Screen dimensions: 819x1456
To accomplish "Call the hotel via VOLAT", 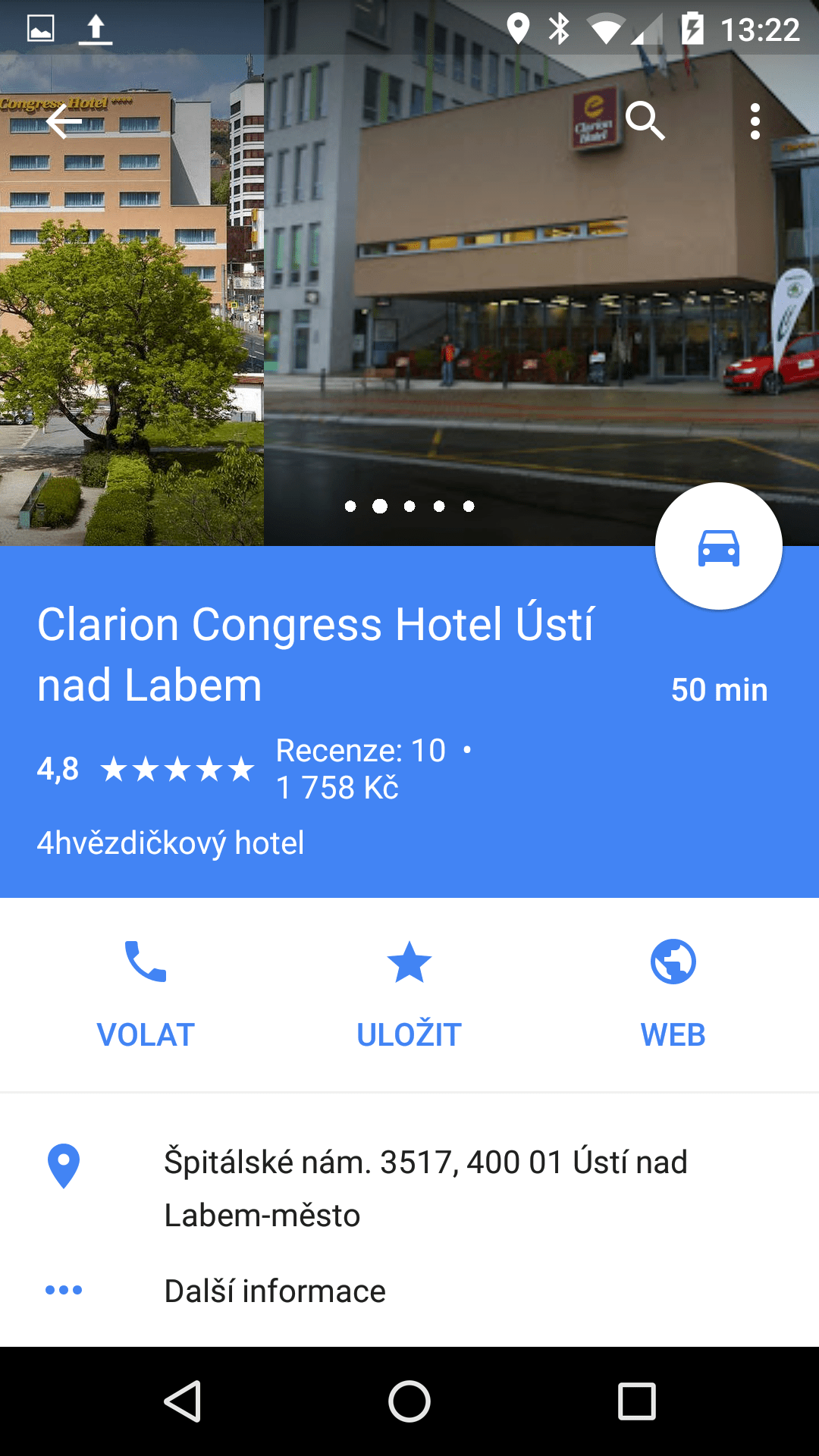I will pos(146,995).
